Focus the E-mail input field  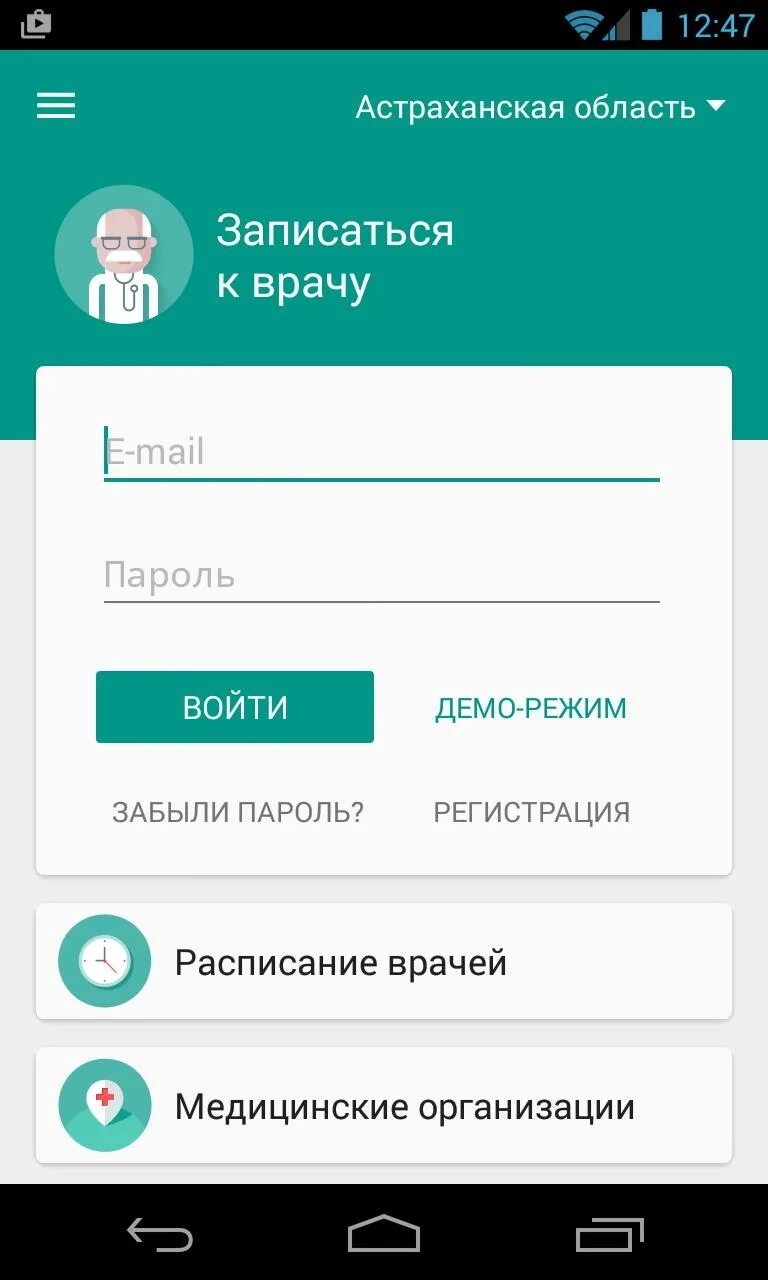point(381,452)
